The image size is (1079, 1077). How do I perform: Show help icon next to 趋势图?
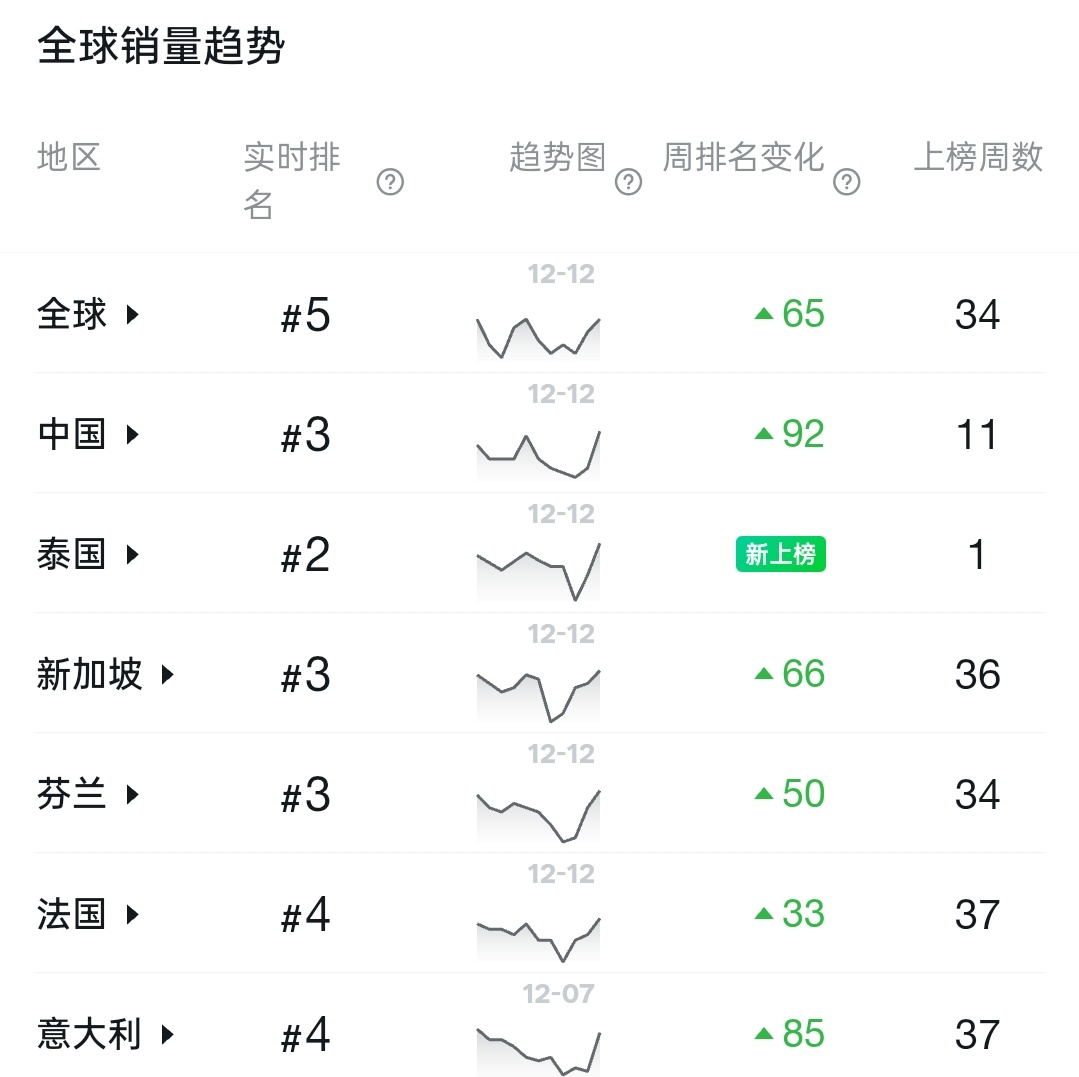628,182
